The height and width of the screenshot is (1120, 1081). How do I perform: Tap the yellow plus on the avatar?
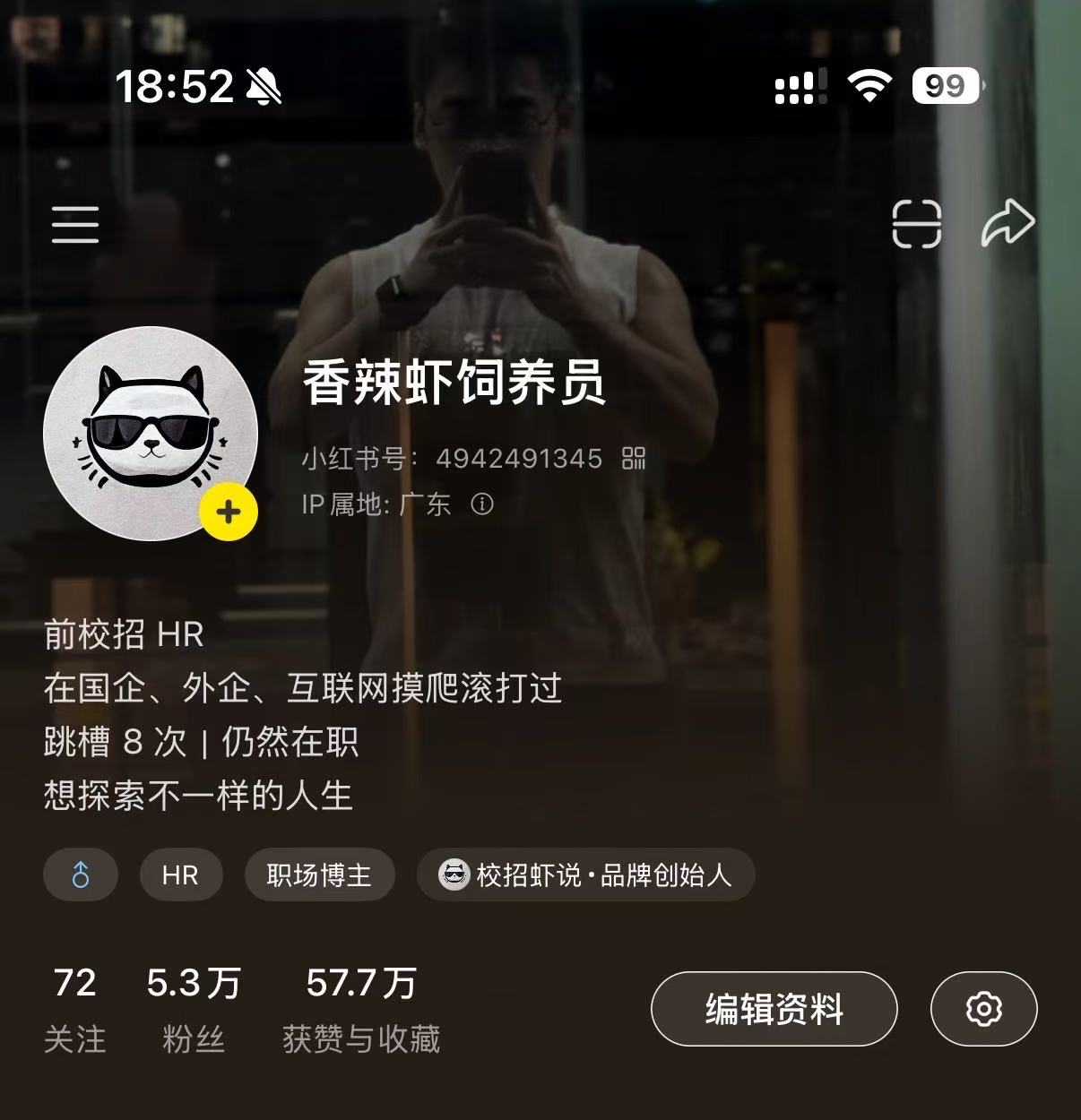click(229, 513)
